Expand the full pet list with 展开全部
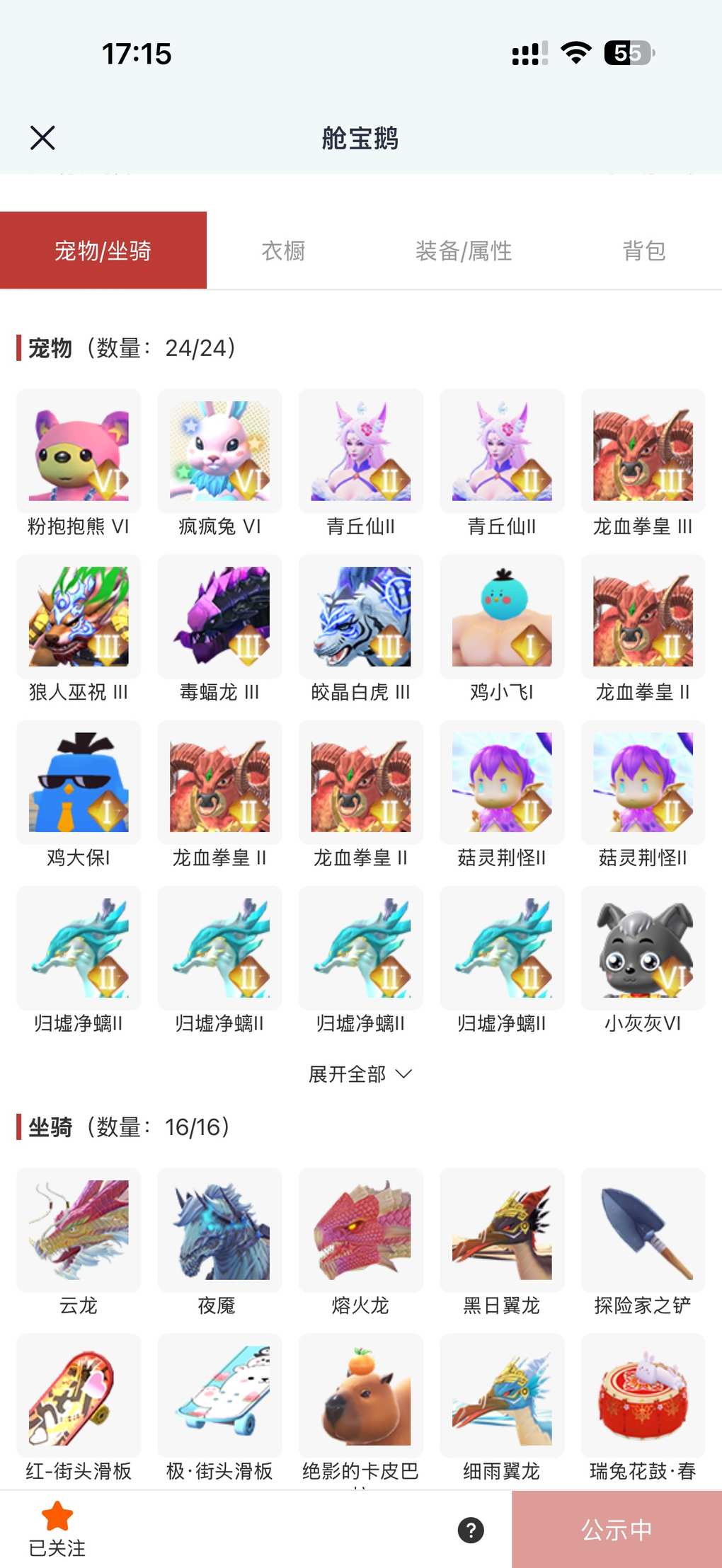This screenshot has width=722, height=1568. (x=360, y=1074)
